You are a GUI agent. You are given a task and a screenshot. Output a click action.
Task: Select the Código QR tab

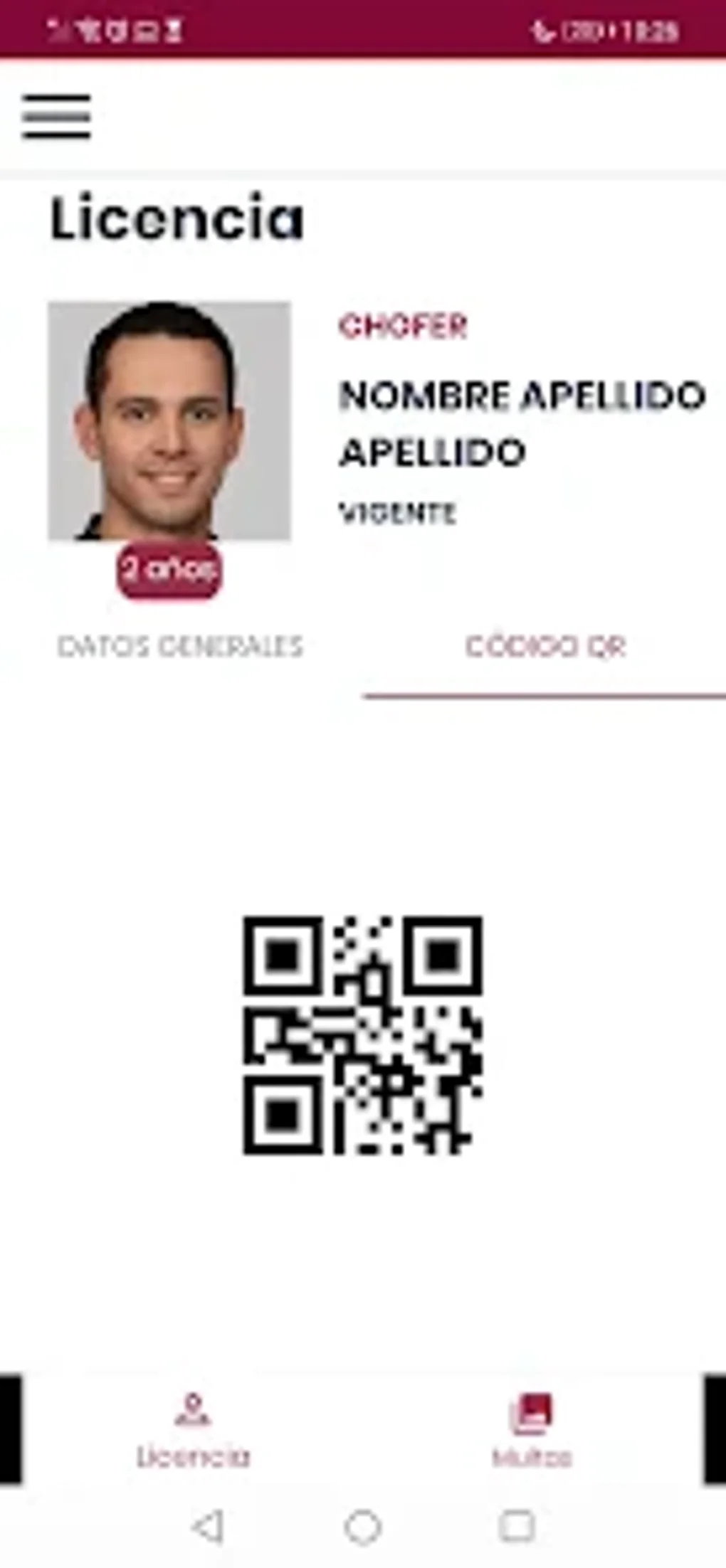pos(545,646)
